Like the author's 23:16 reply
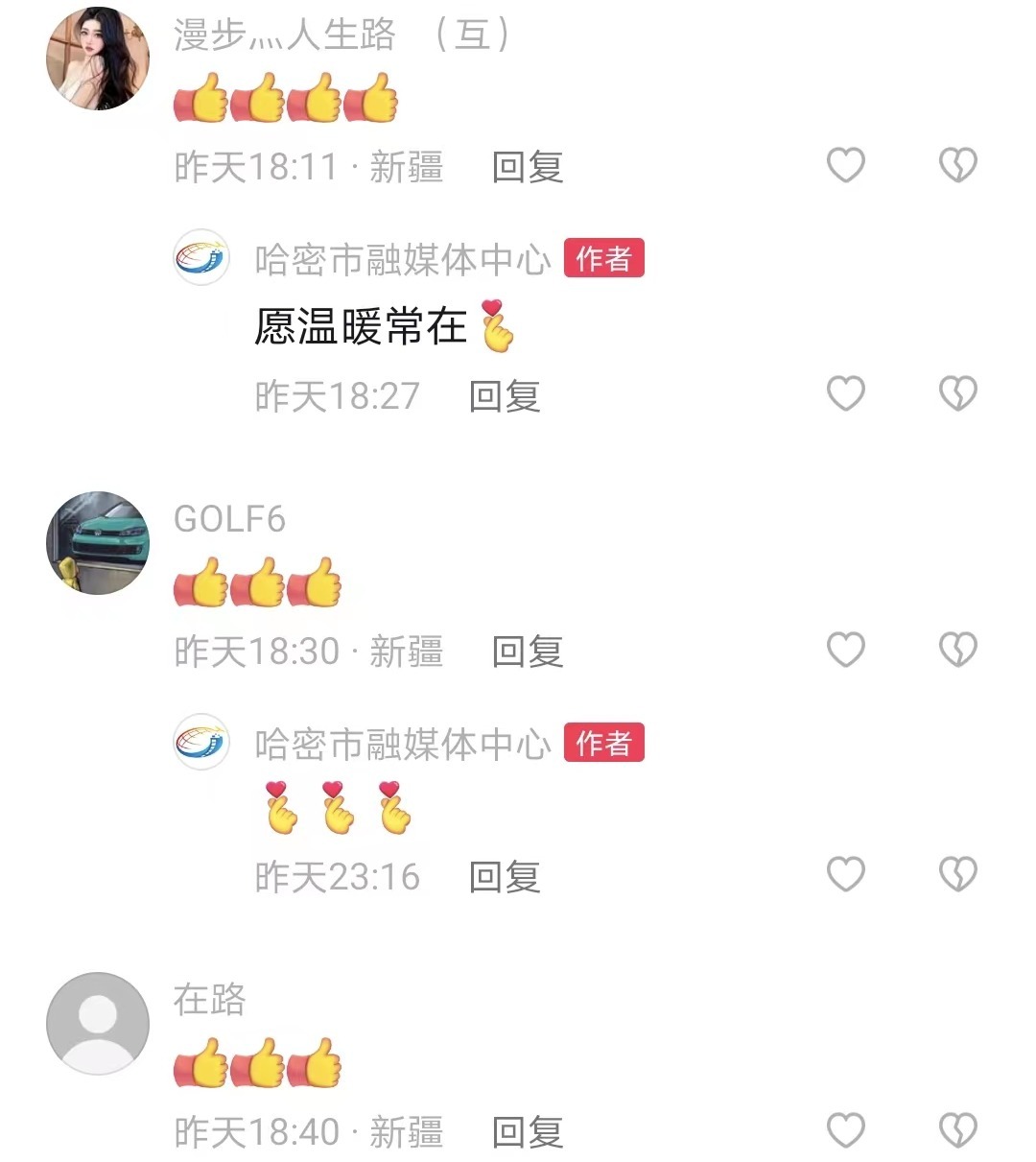The image size is (1036, 1162). (x=845, y=874)
